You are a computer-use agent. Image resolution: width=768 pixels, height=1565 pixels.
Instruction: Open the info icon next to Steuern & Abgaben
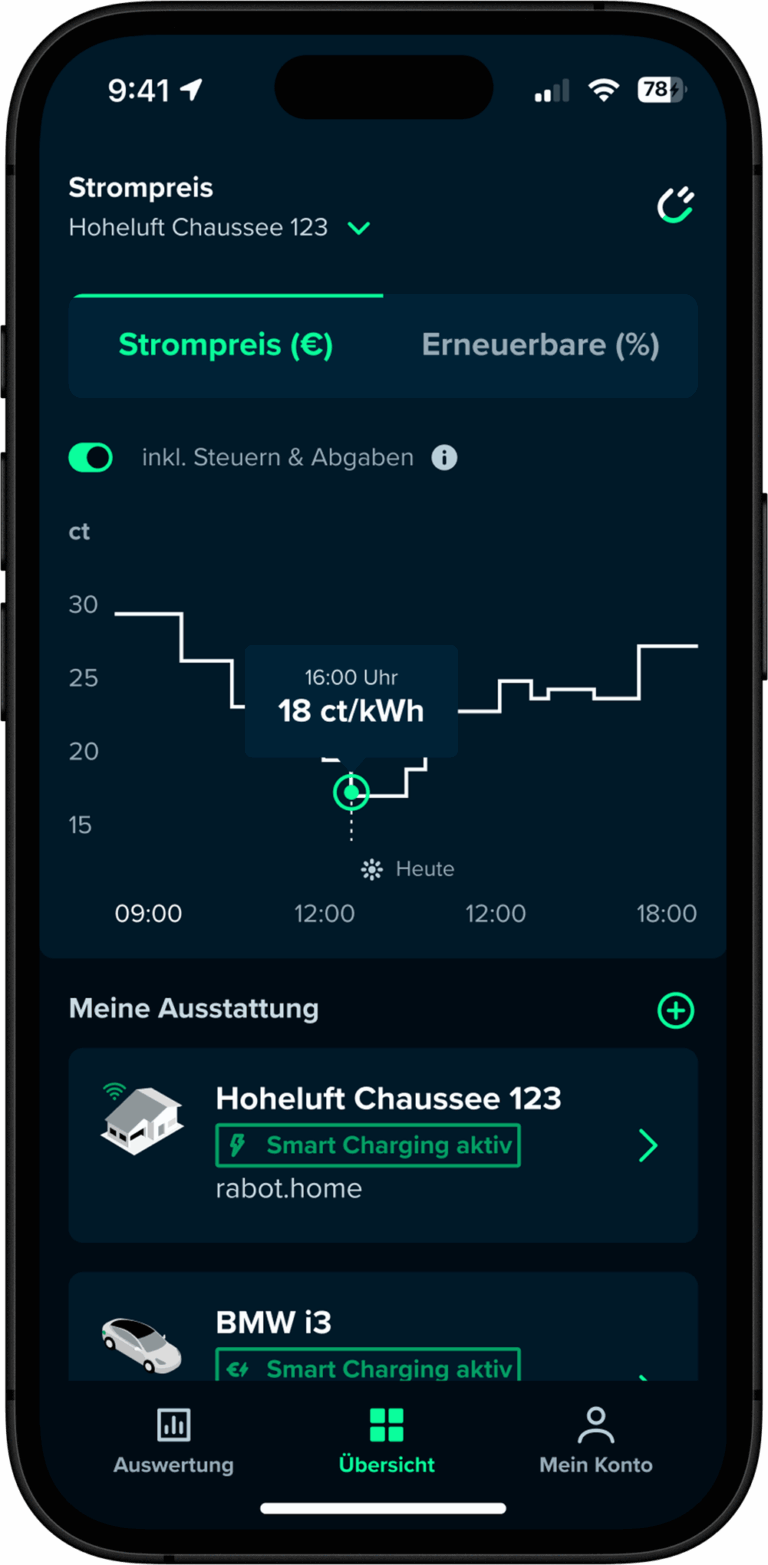[444, 458]
